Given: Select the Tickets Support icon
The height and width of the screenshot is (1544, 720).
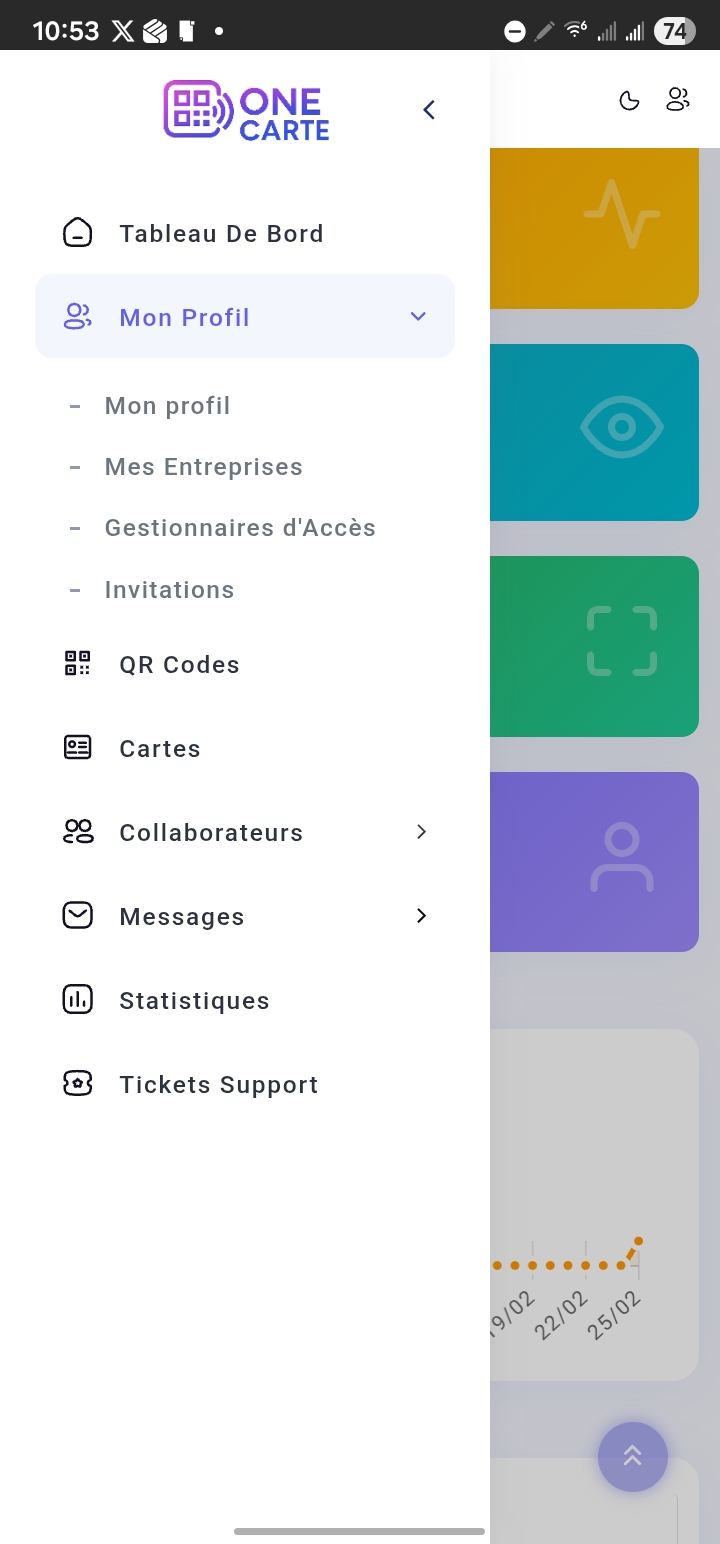Looking at the screenshot, I should [77, 1083].
